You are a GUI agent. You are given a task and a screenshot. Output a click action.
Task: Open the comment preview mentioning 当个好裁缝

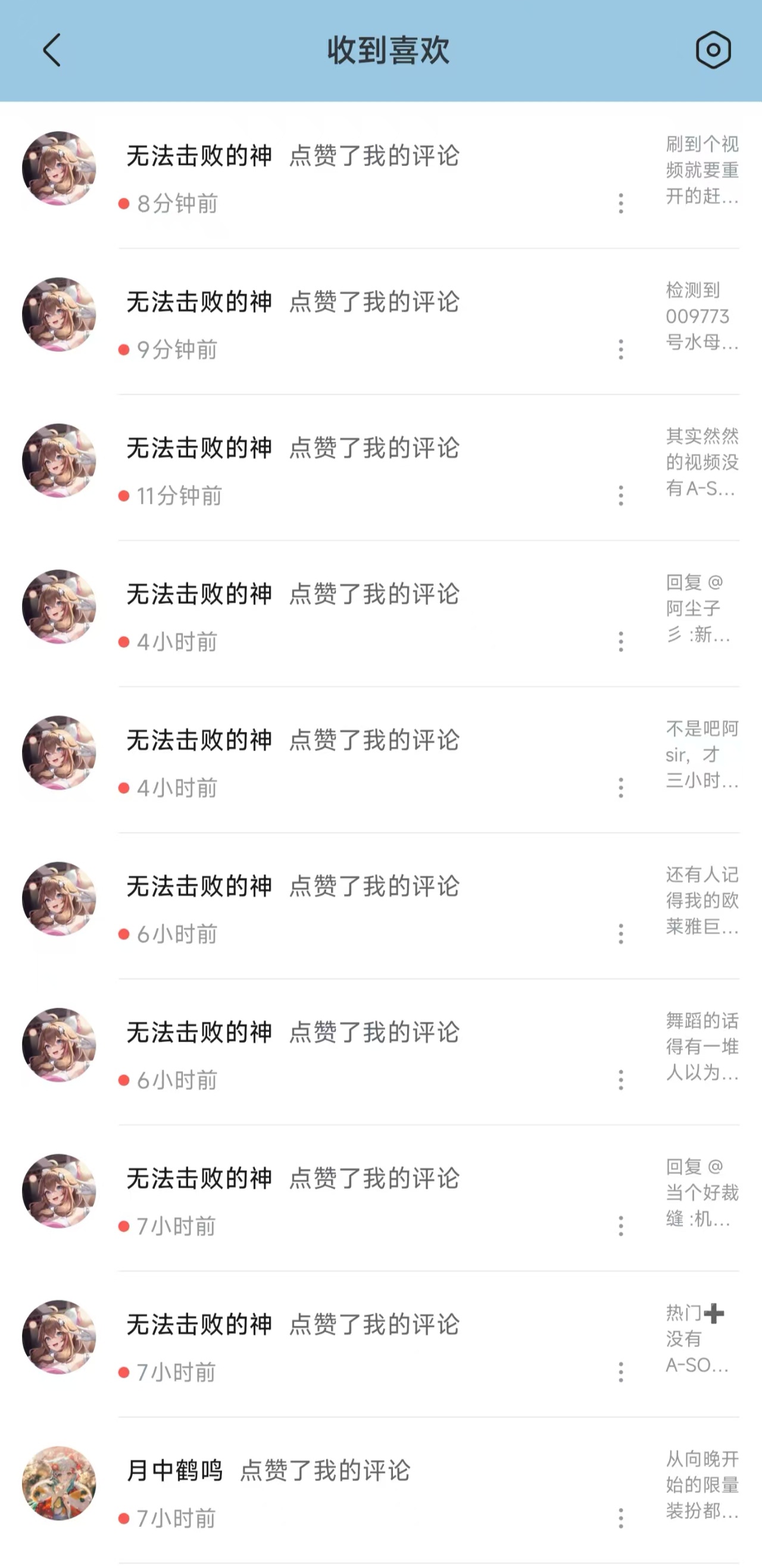pyautogui.click(x=701, y=1192)
